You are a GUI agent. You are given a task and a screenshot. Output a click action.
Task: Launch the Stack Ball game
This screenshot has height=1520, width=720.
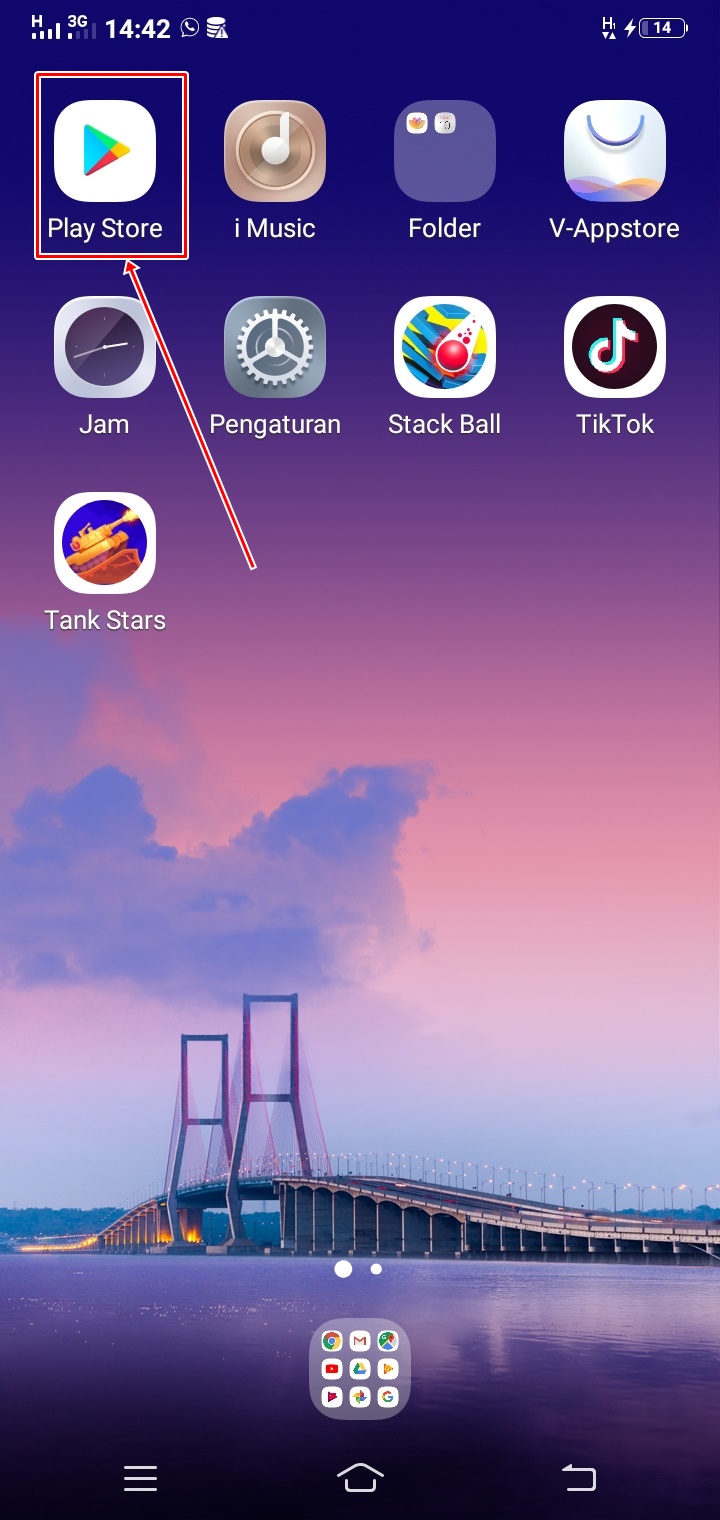click(445, 347)
